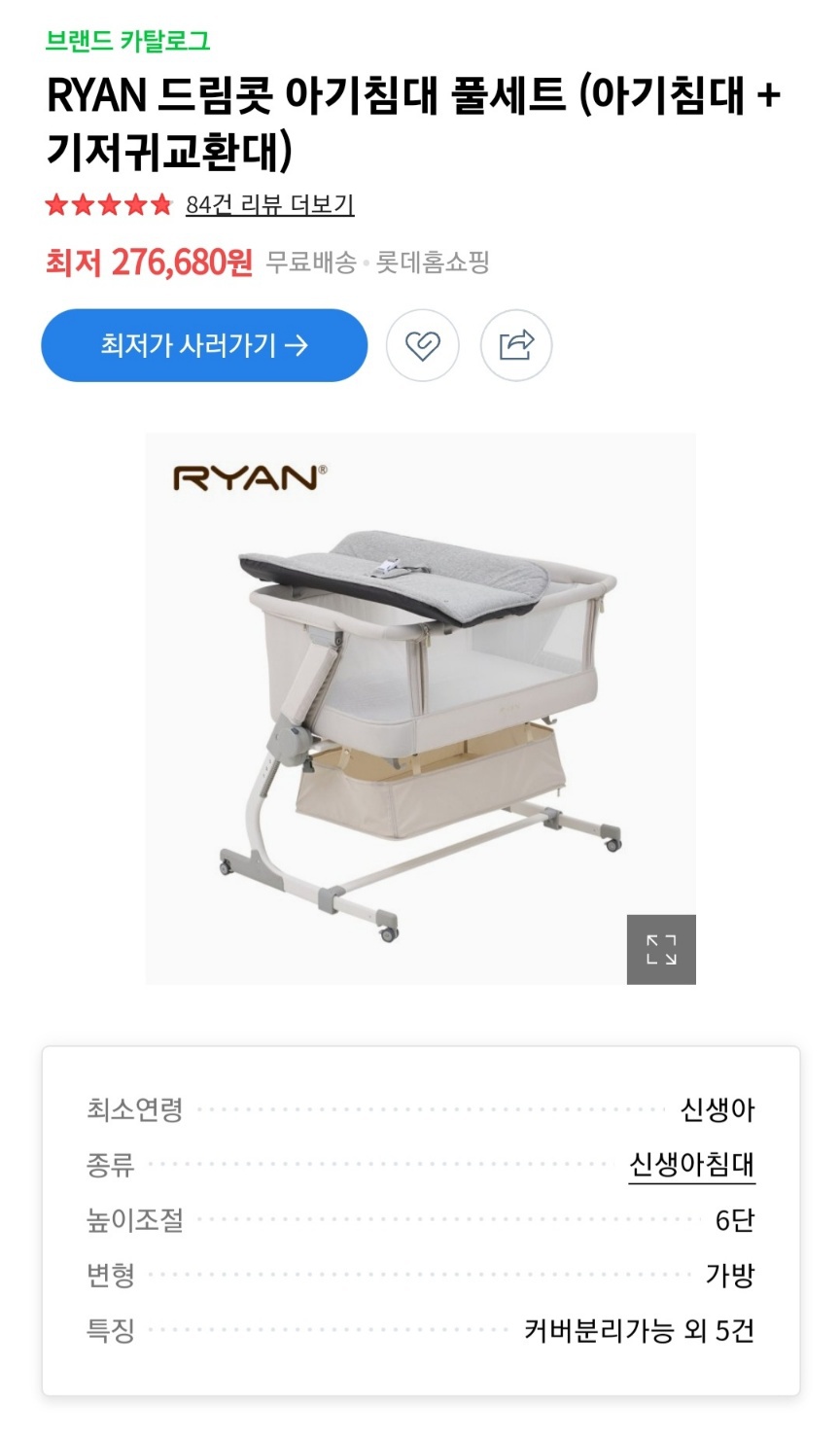Screen dimensions: 840x1439
Task: Open 84건 리뷰 더보기 to see reviews
Action: 270,205
